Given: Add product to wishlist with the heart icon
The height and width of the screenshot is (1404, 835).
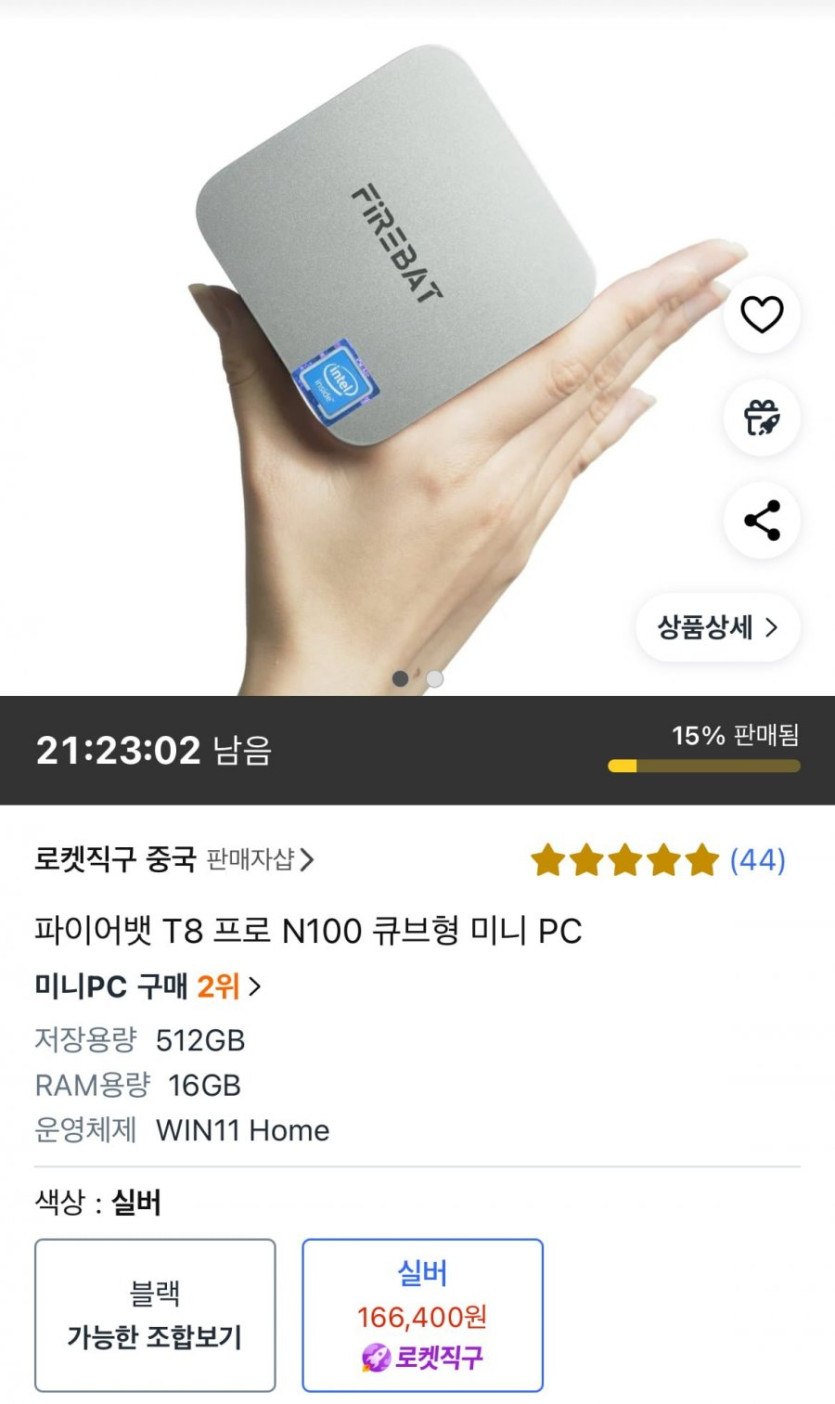Looking at the screenshot, I should (761, 315).
